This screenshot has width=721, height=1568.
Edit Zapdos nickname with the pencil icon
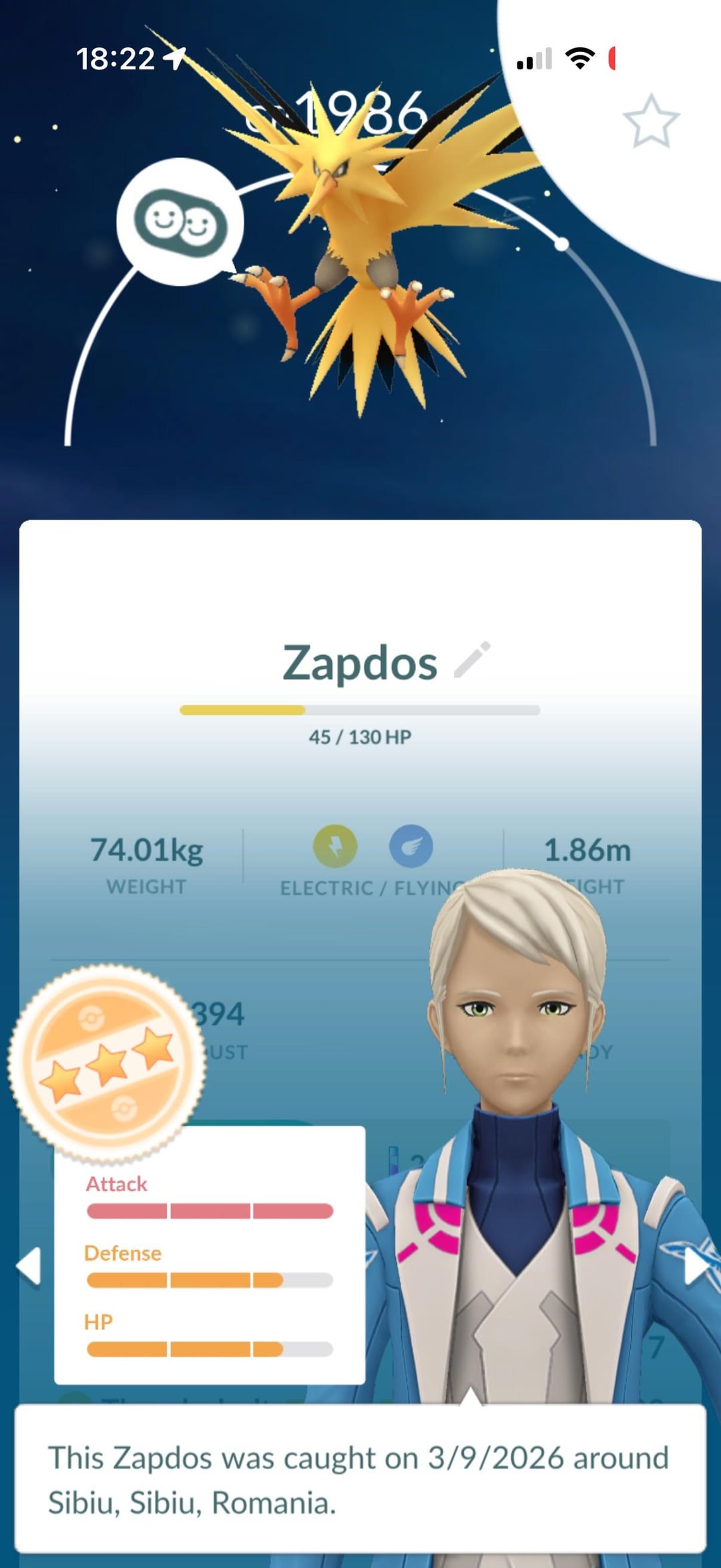click(473, 660)
